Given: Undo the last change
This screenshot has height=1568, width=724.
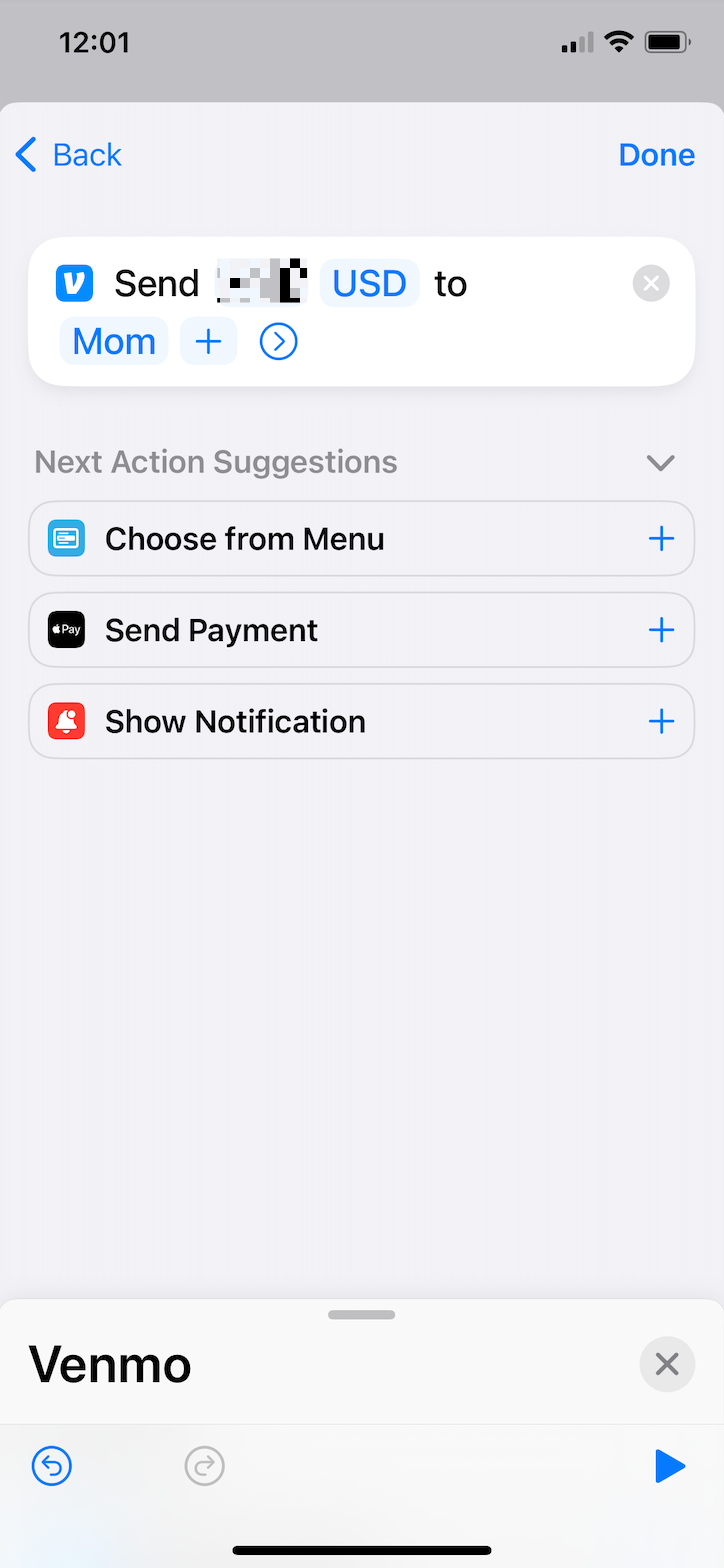Looking at the screenshot, I should point(52,1467).
